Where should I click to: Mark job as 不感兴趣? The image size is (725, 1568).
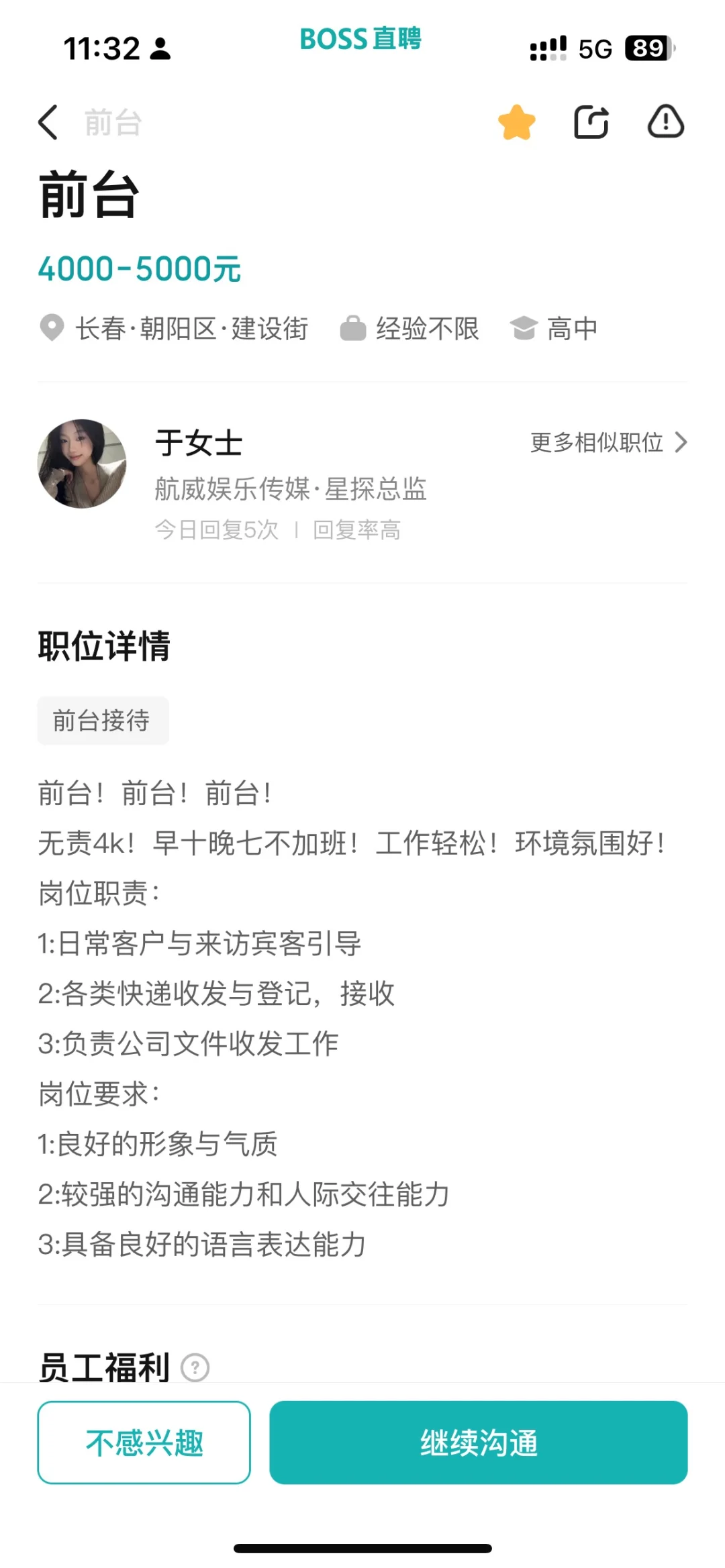pyautogui.click(x=144, y=1443)
